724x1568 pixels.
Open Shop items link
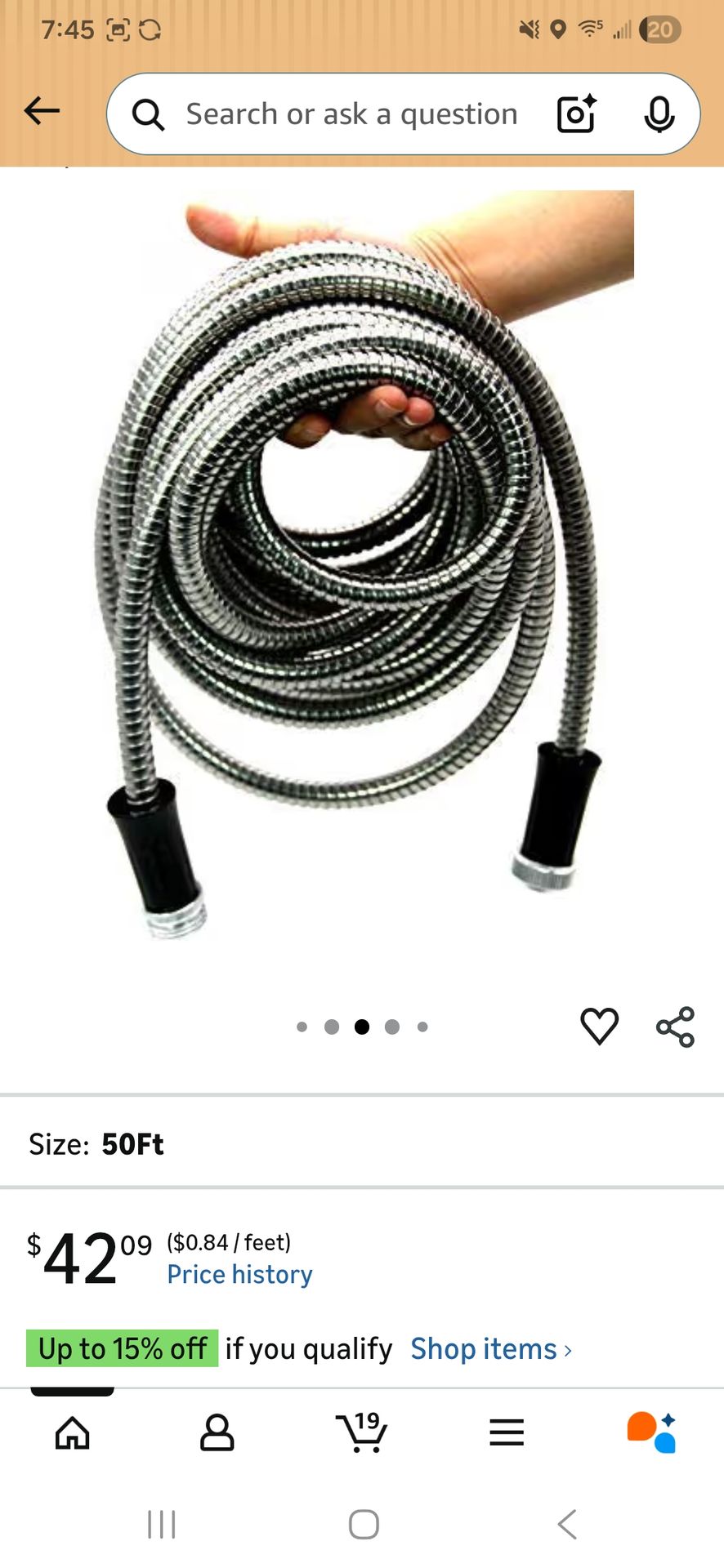[490, 1348]
